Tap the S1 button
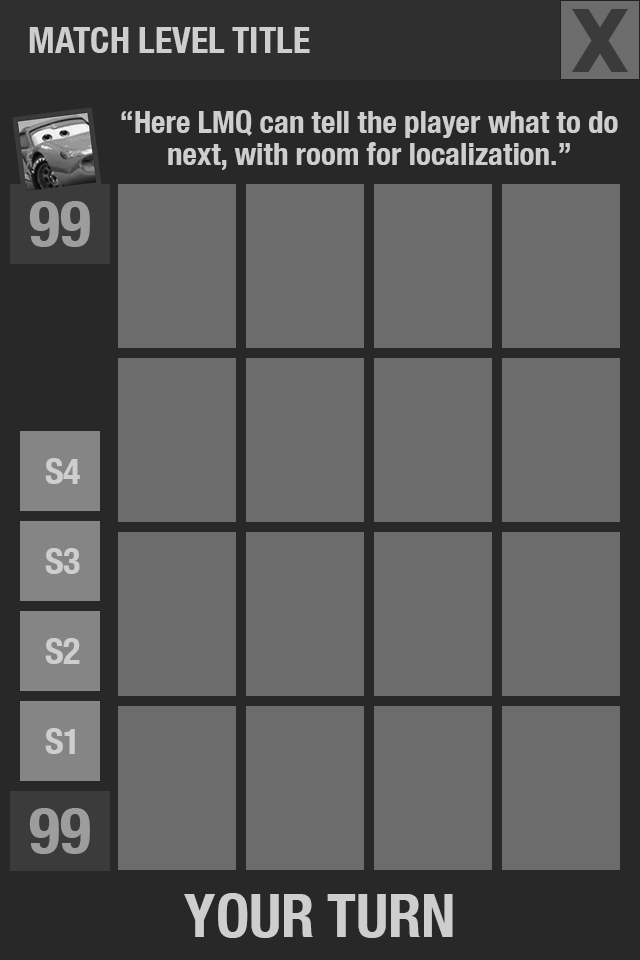 pos(60,741)
